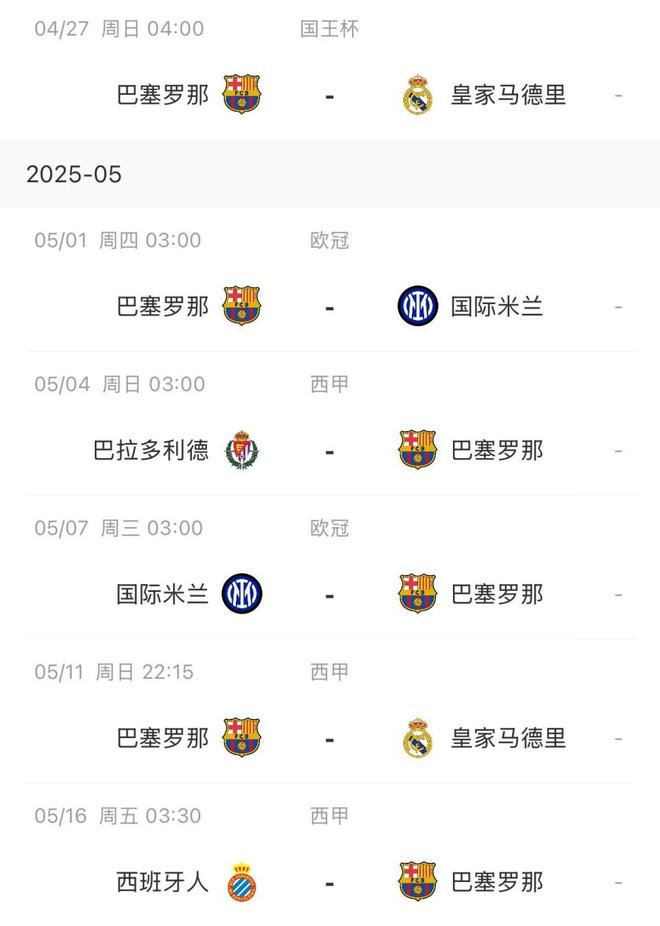
Task: View the 05/11 La Liga Barcelona vs Real Madrid
Action: point(329,738)
